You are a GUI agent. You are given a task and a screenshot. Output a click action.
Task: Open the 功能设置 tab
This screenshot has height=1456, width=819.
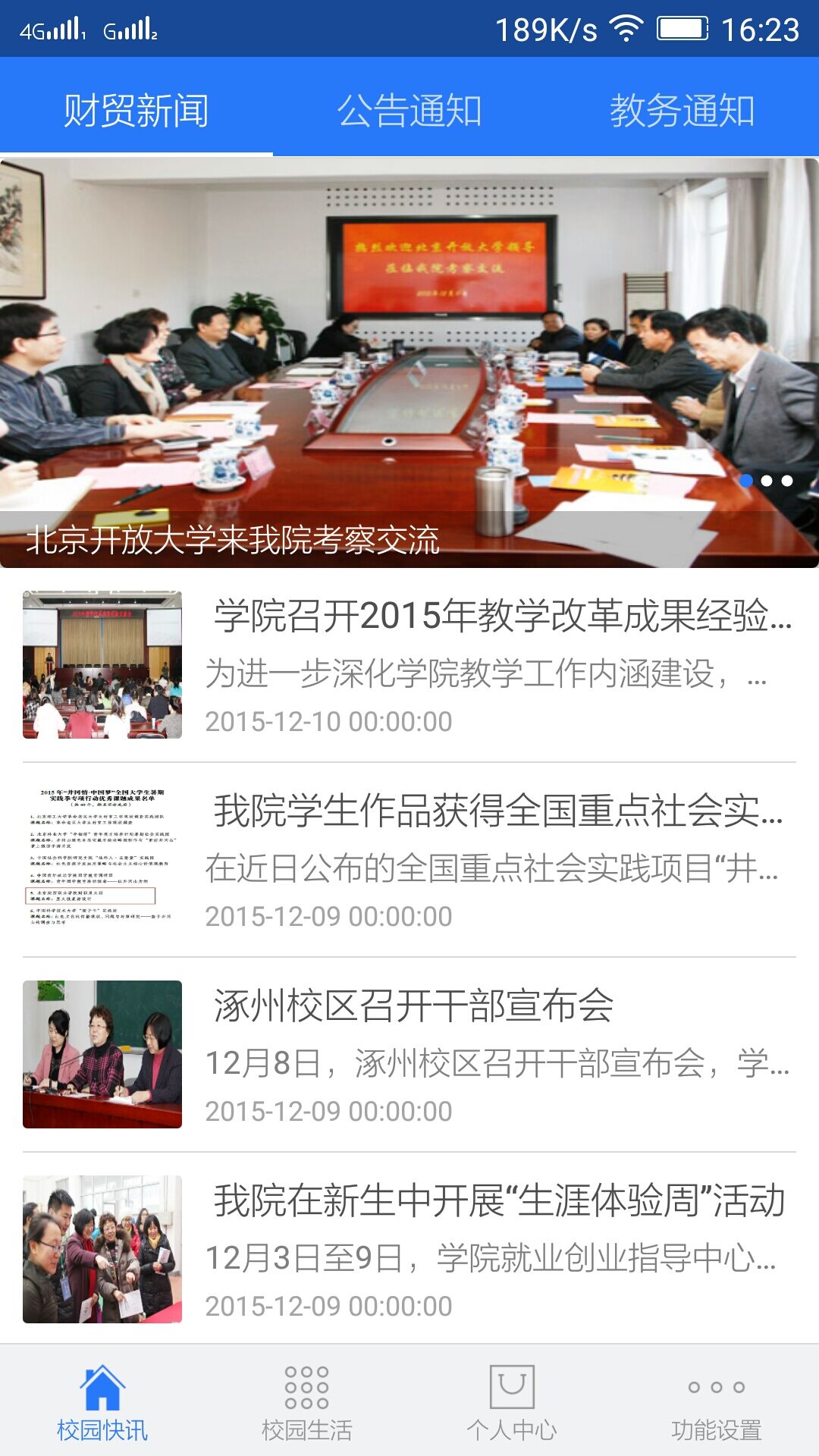pyautogui.click(x=717, y=1401)
